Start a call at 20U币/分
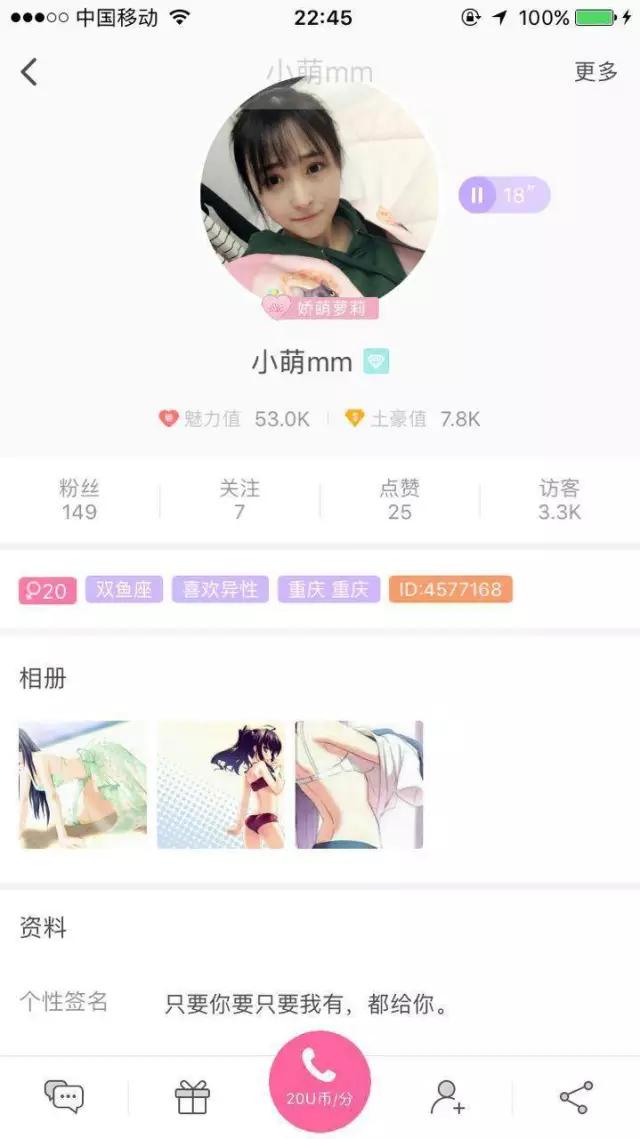640x1139 pixels. point(320,1080)
